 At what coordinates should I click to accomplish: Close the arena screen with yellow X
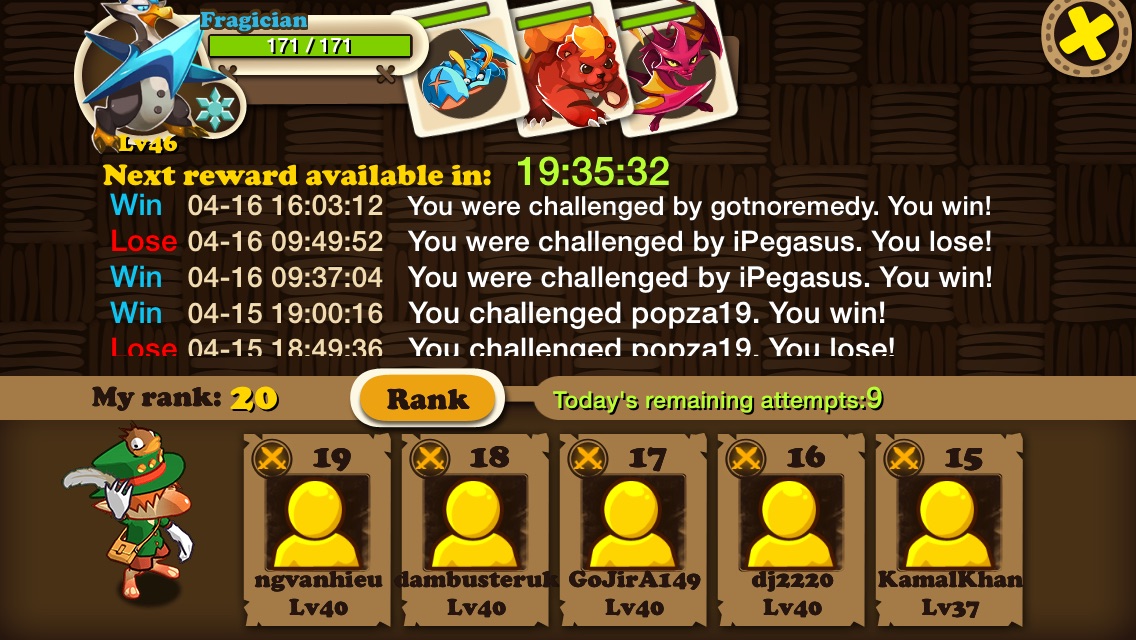1087,36
